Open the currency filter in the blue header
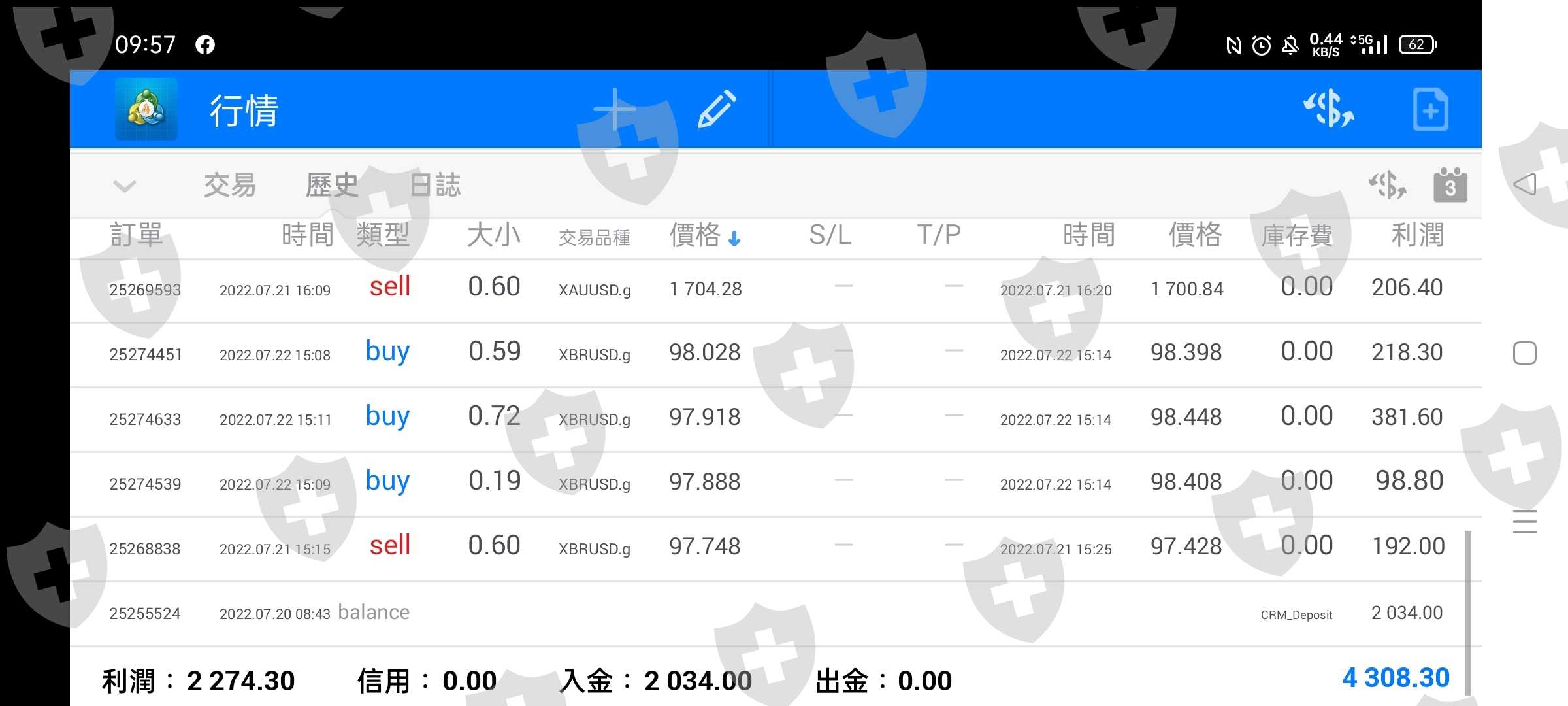 point(1328,109)
